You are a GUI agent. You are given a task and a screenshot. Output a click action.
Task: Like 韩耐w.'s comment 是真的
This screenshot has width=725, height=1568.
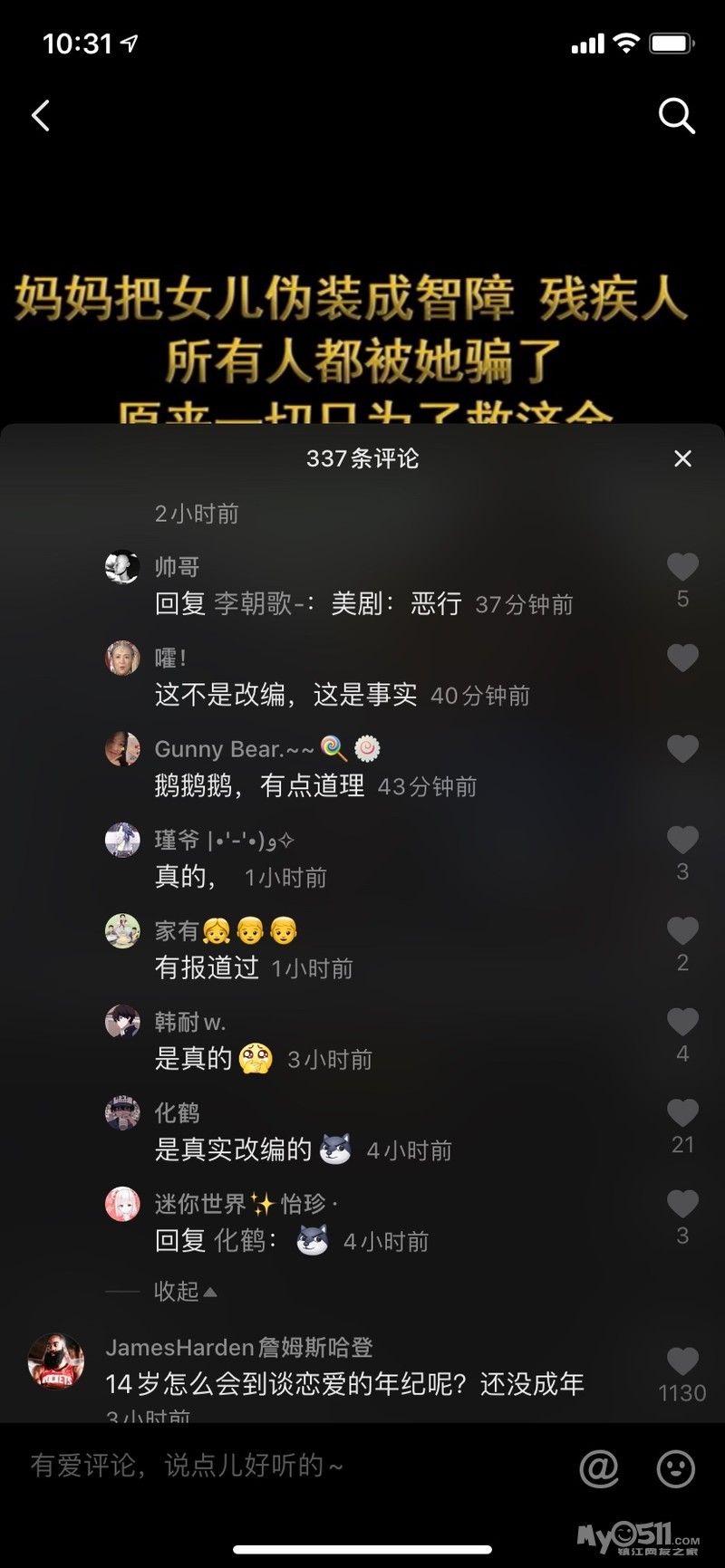click(x=682, y=1022)
